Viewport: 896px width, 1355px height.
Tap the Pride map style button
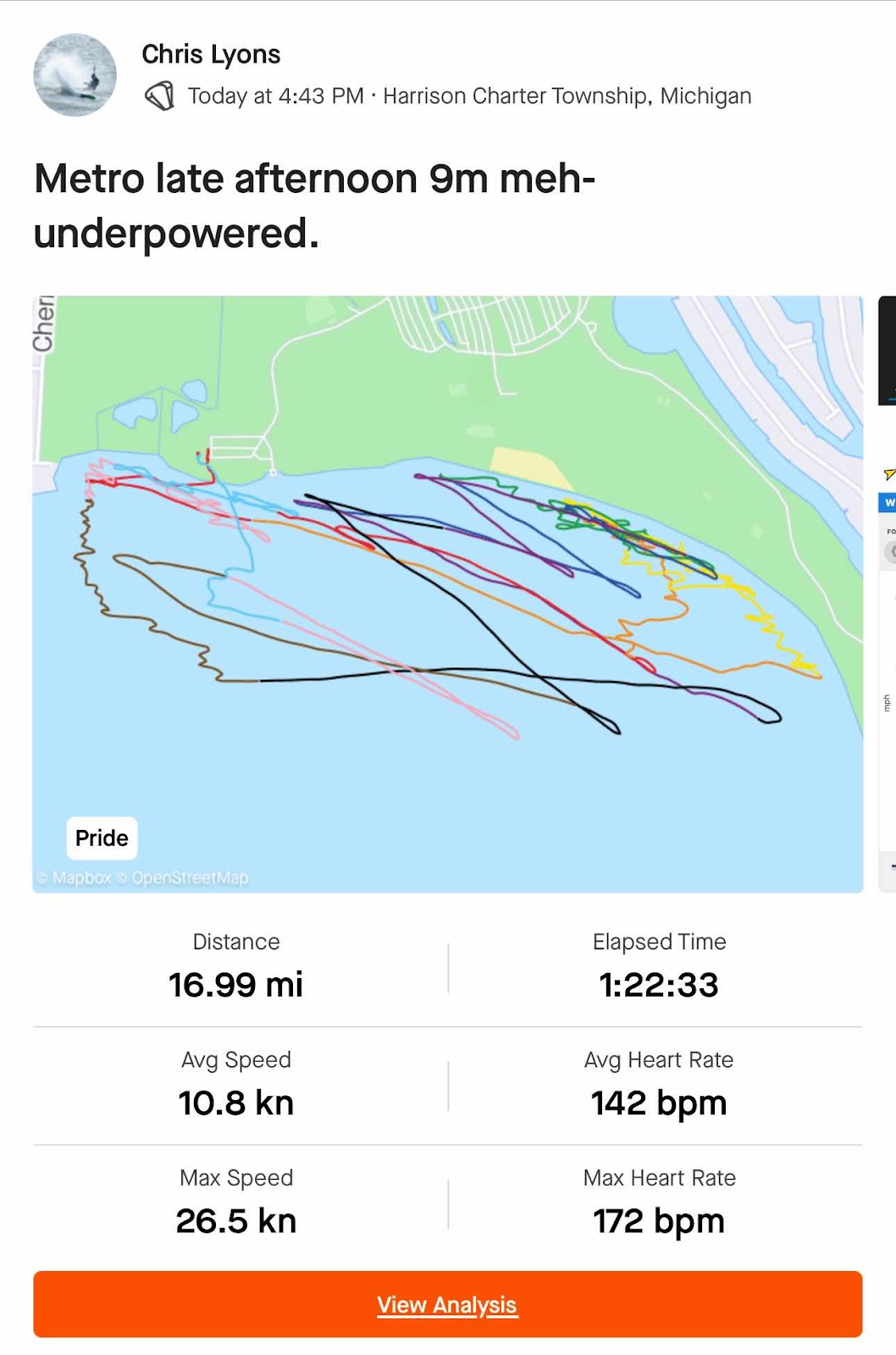pyautogui.click(x=102, y=838)
